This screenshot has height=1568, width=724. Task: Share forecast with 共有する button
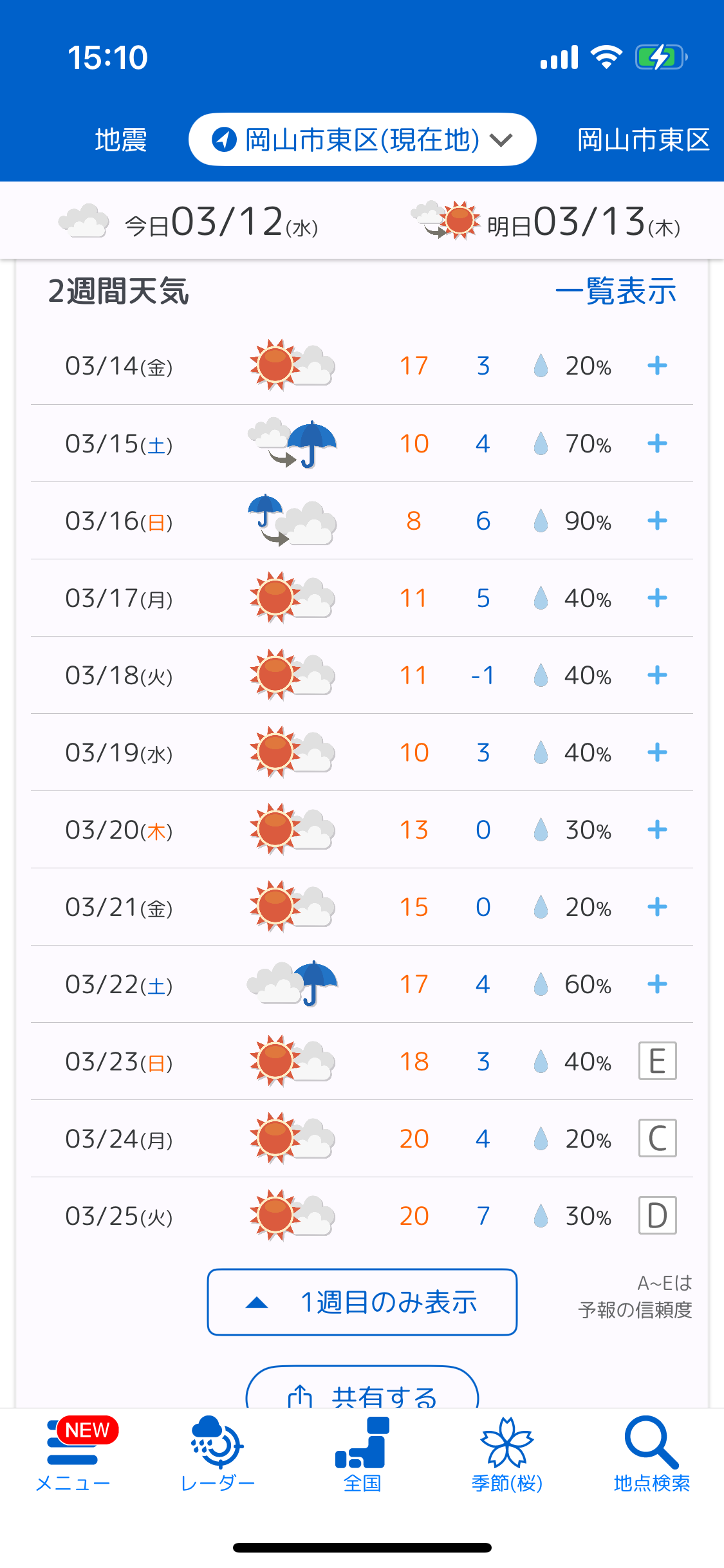point(362,1388)
